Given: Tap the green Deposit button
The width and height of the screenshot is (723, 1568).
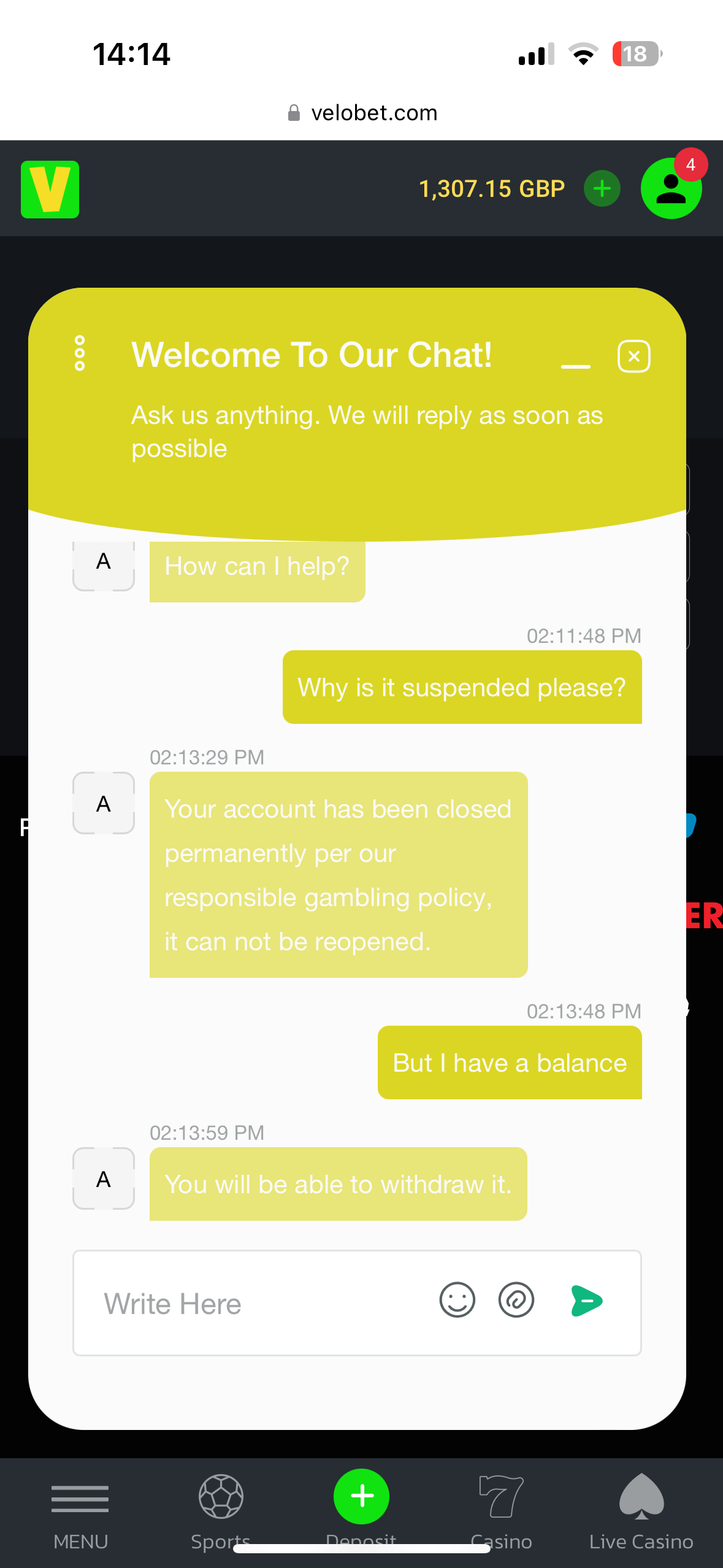Looking at the screenshot, I should click(361, 1497).
